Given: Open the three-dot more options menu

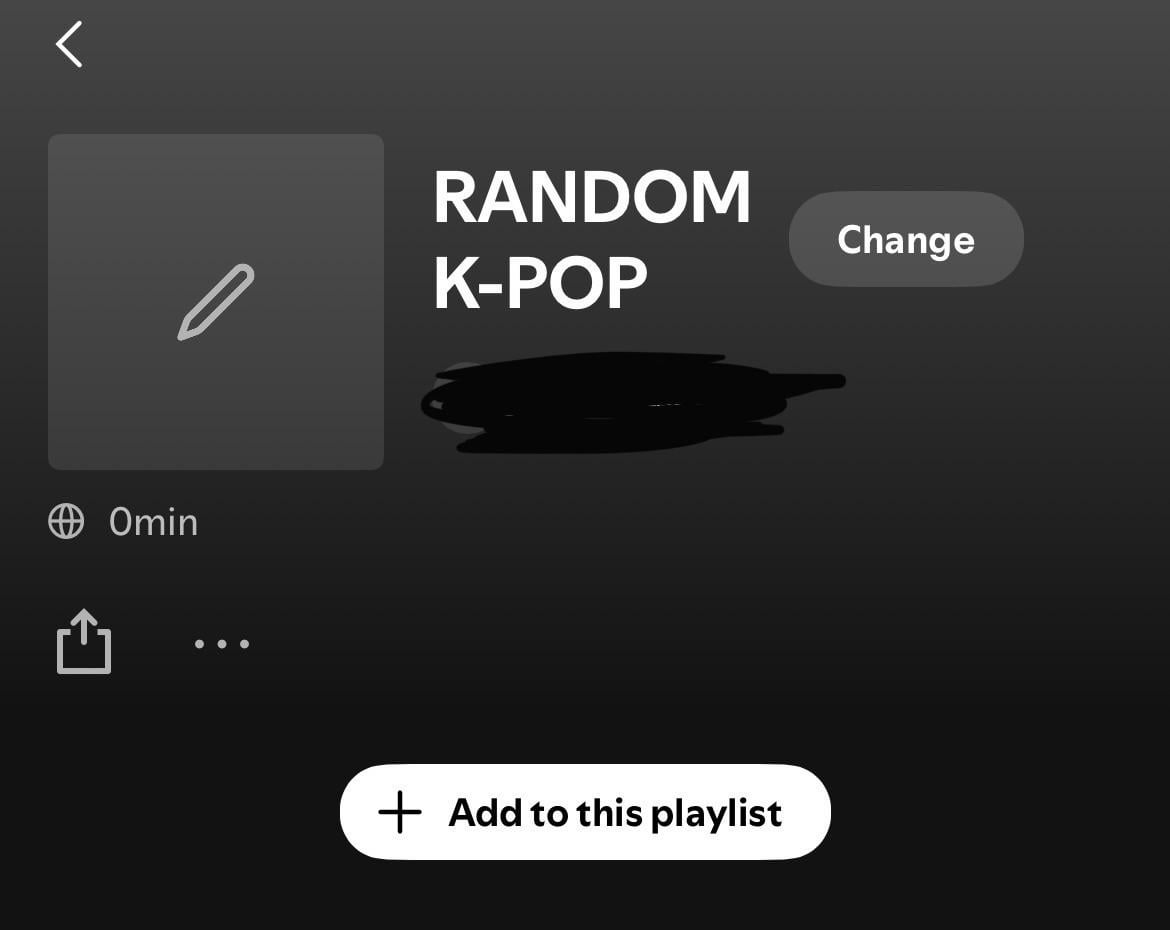Looking at the screenshot, I should (222, 644).
